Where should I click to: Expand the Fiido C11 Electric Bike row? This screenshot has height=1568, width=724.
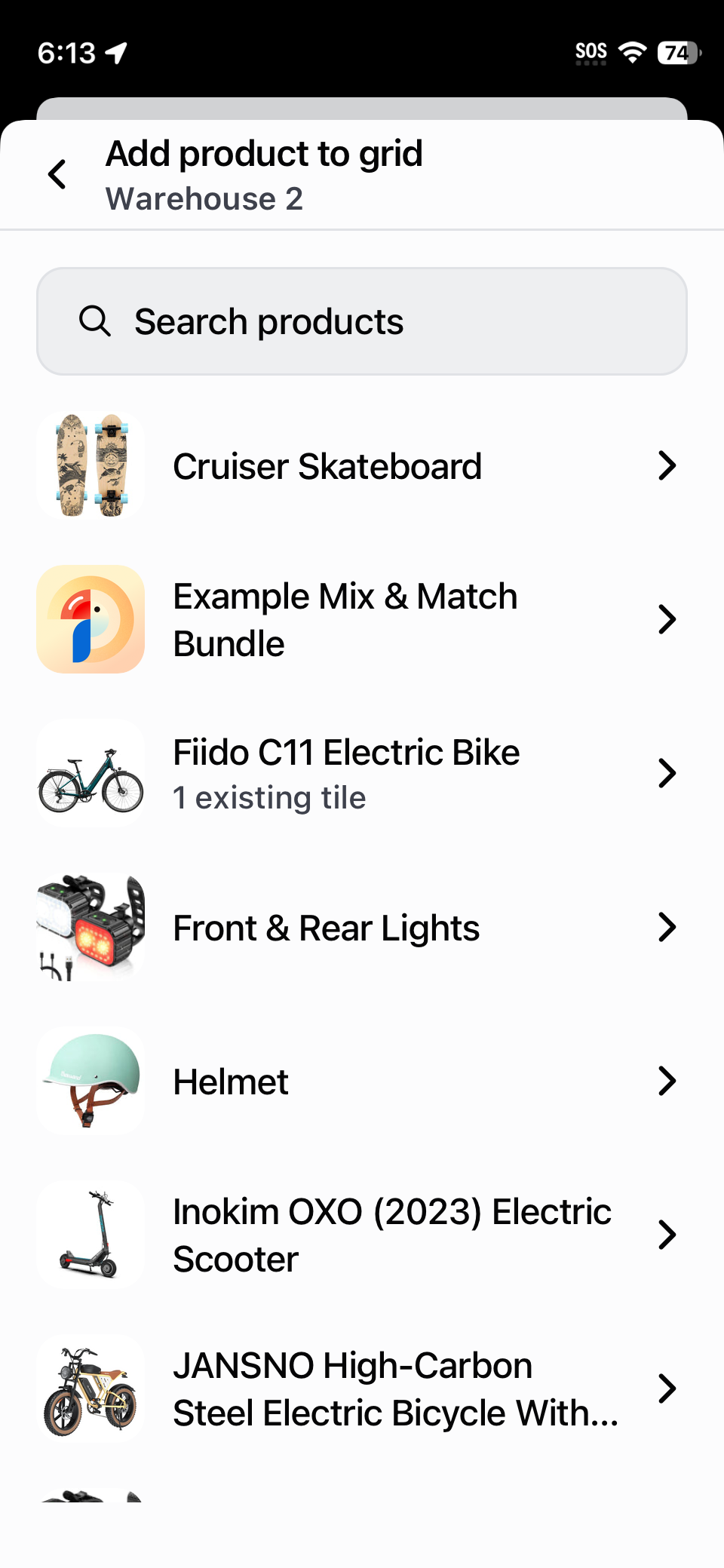[667, 772]
